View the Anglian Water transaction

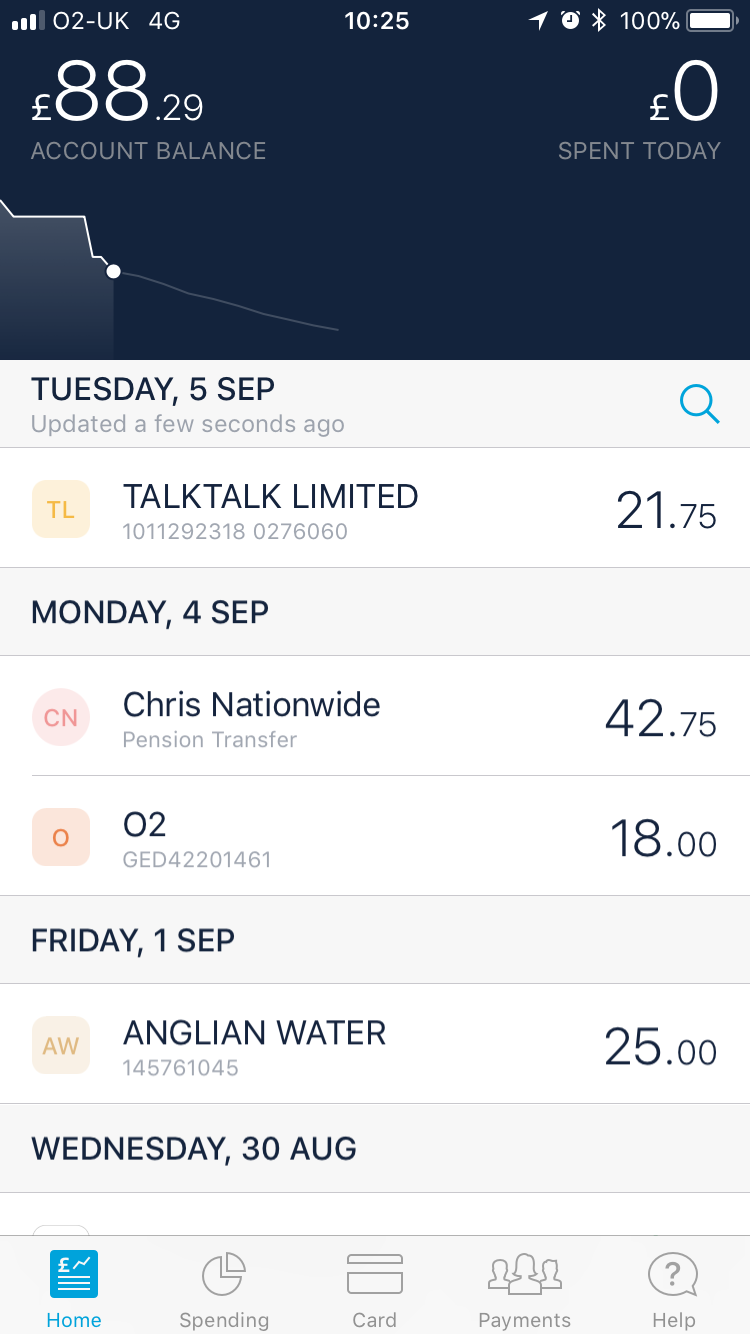coord(375,1046)
